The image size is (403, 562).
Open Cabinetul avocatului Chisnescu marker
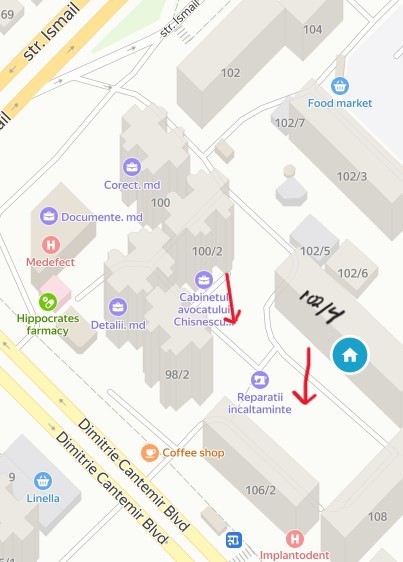(x=204, y=280)
